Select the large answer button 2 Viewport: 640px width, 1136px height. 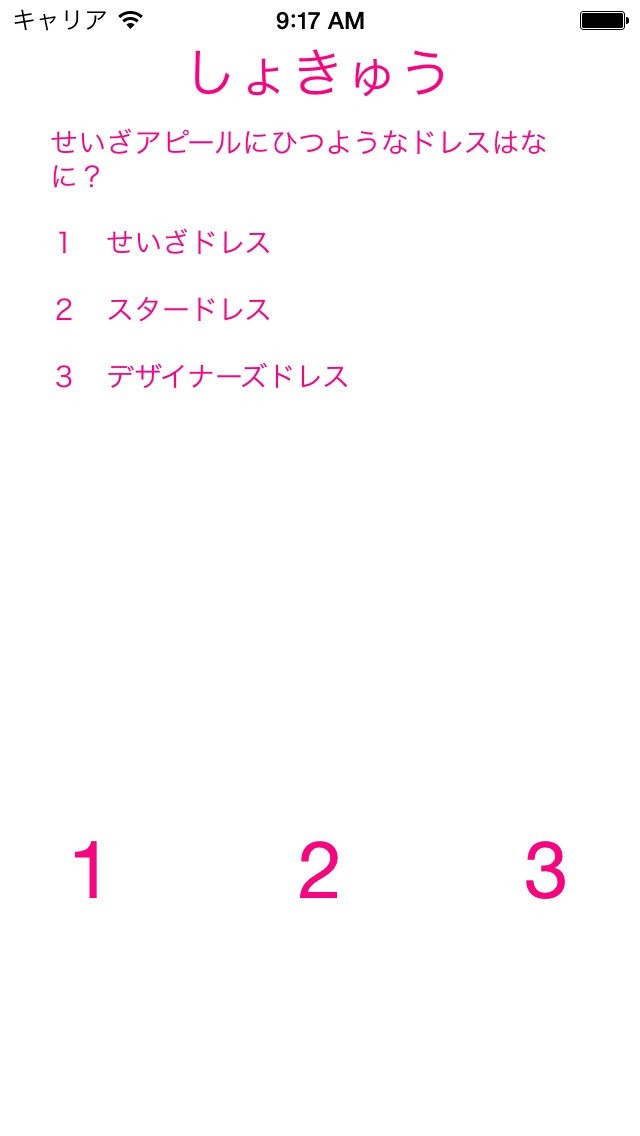[x=319, y=870]
